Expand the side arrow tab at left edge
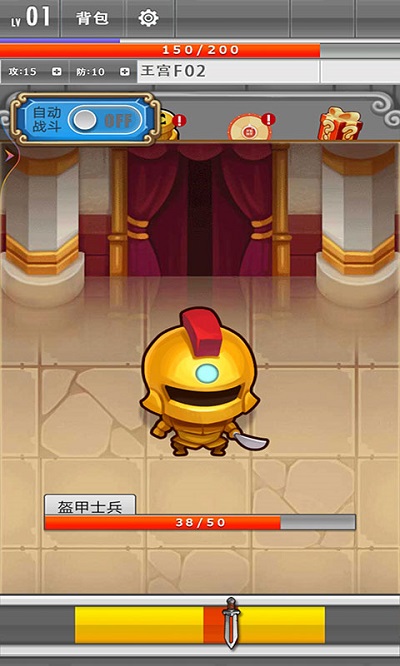Screen dimensions: 400x666 coord(8,156)
